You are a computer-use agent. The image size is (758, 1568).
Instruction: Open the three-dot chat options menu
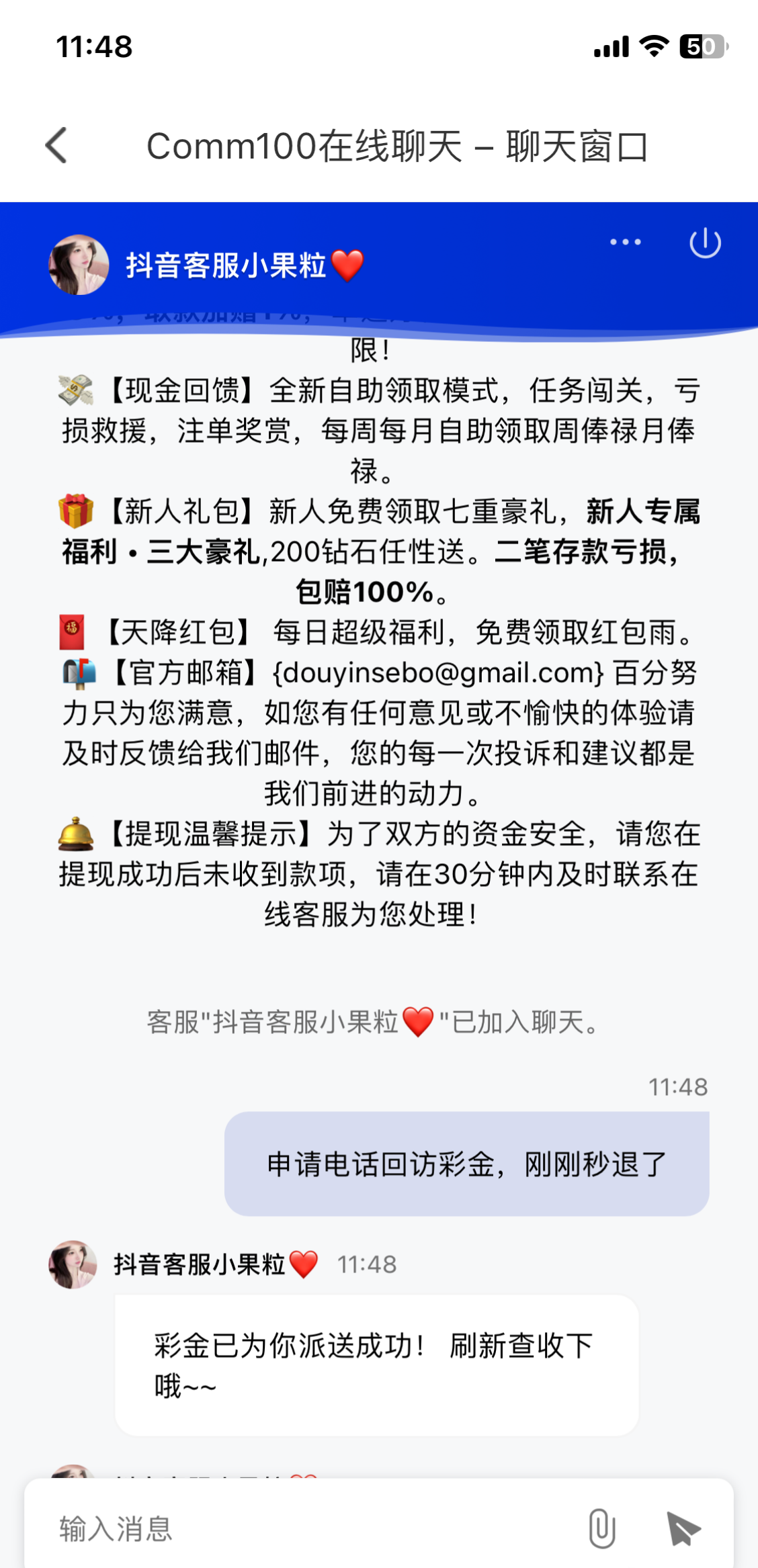(625, 242)
